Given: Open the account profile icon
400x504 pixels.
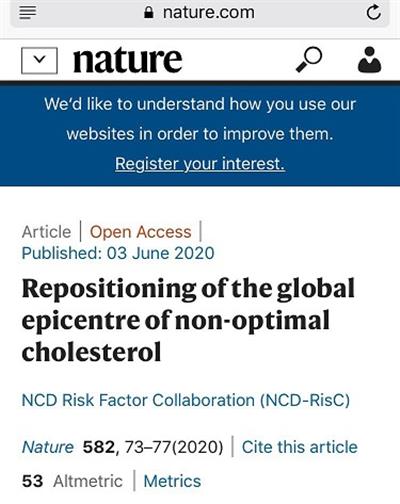Looking at the screenshot, I should (x=369, y=60).
